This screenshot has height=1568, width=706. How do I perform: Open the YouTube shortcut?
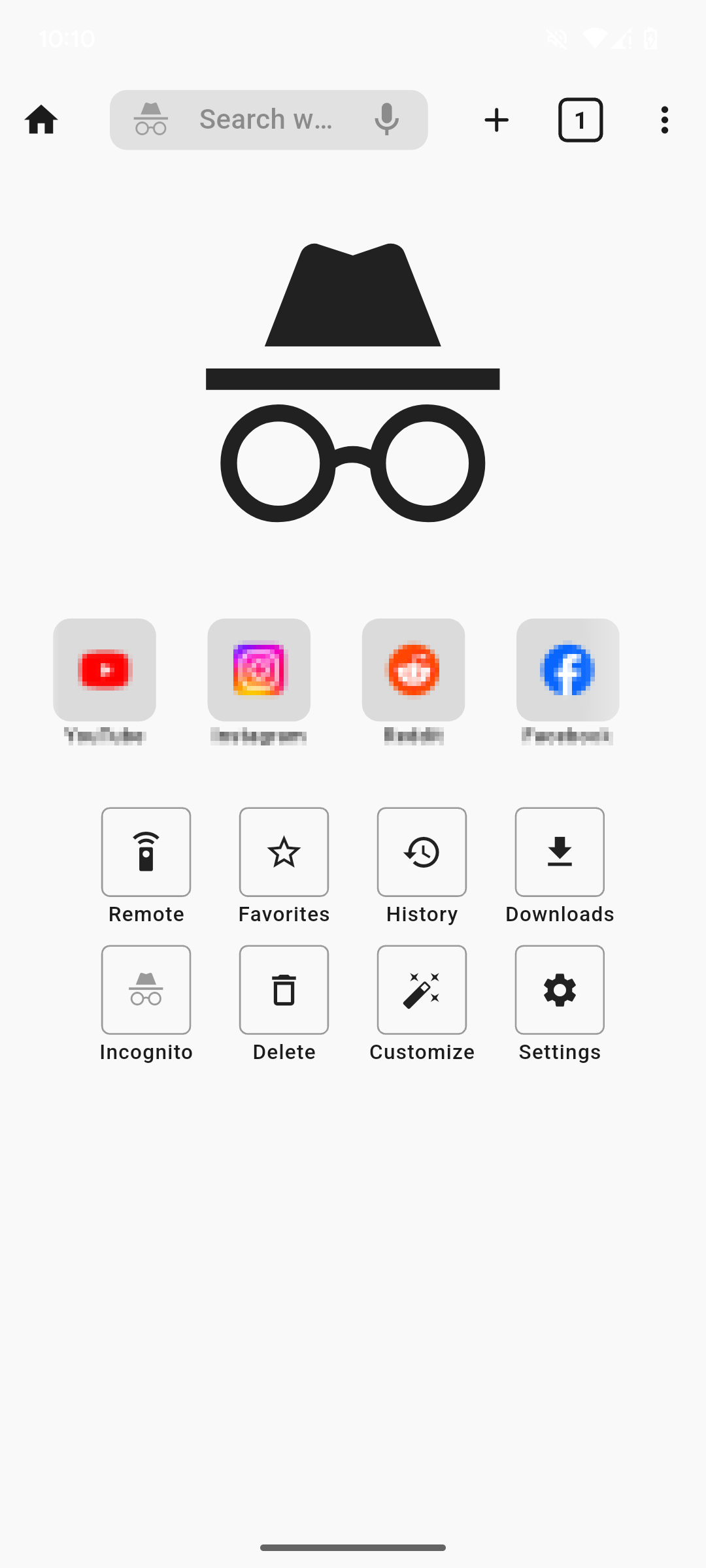pos(105,670)
